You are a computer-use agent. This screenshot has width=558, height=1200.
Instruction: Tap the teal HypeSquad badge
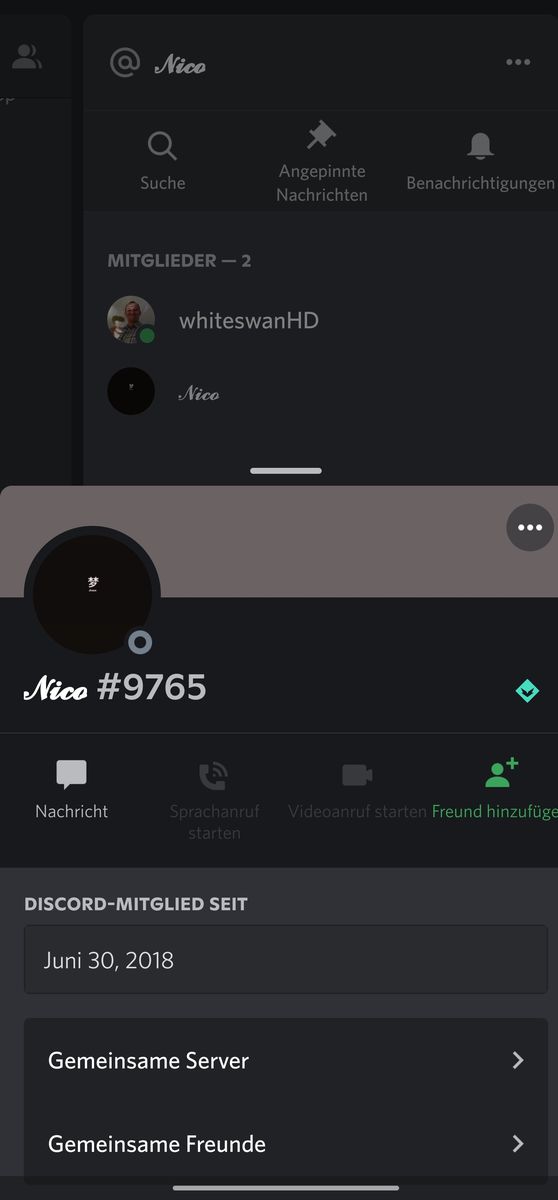coord(527,690)
